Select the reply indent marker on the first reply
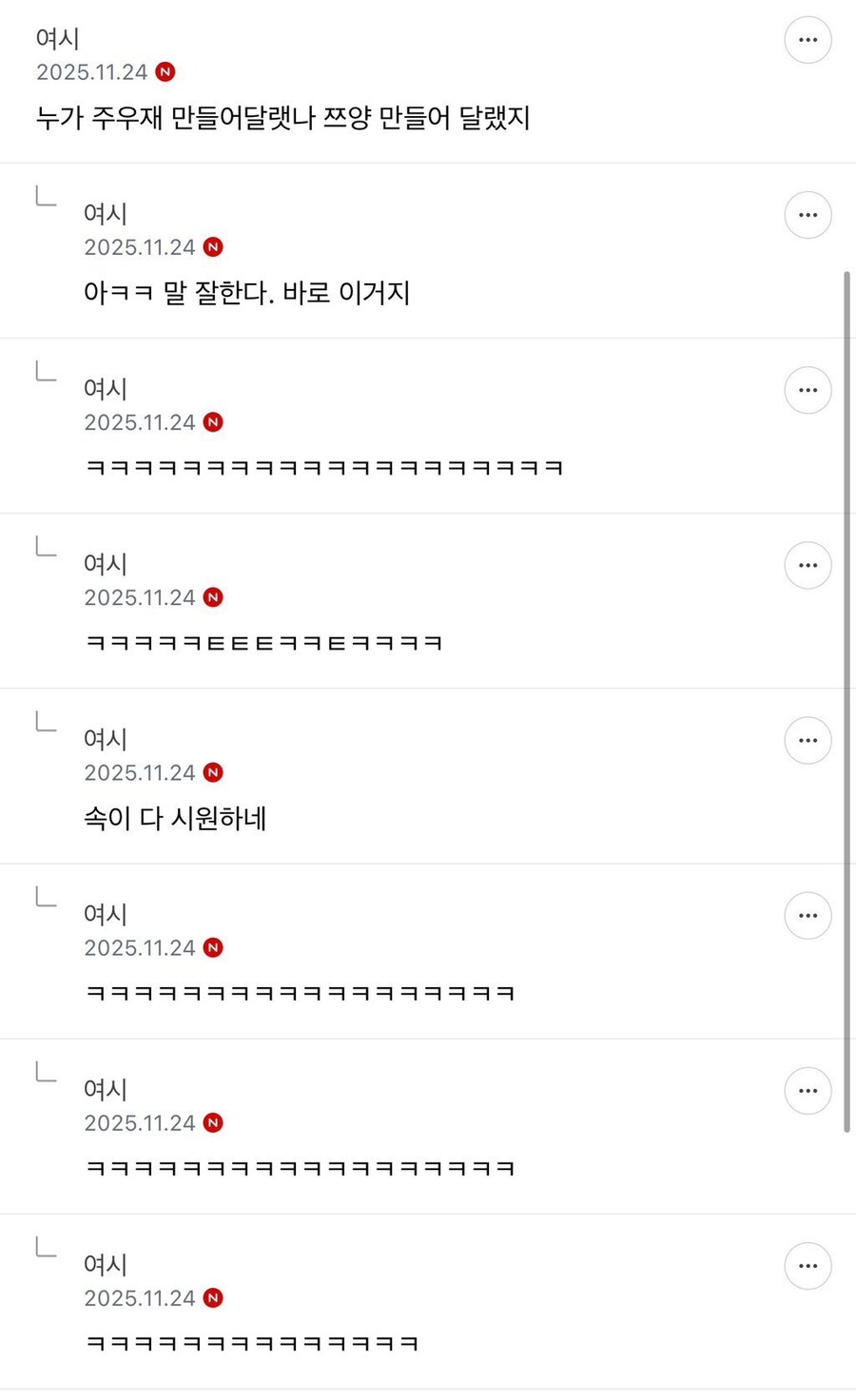Viewport: 856px width, 1400px height. point(46,197)
